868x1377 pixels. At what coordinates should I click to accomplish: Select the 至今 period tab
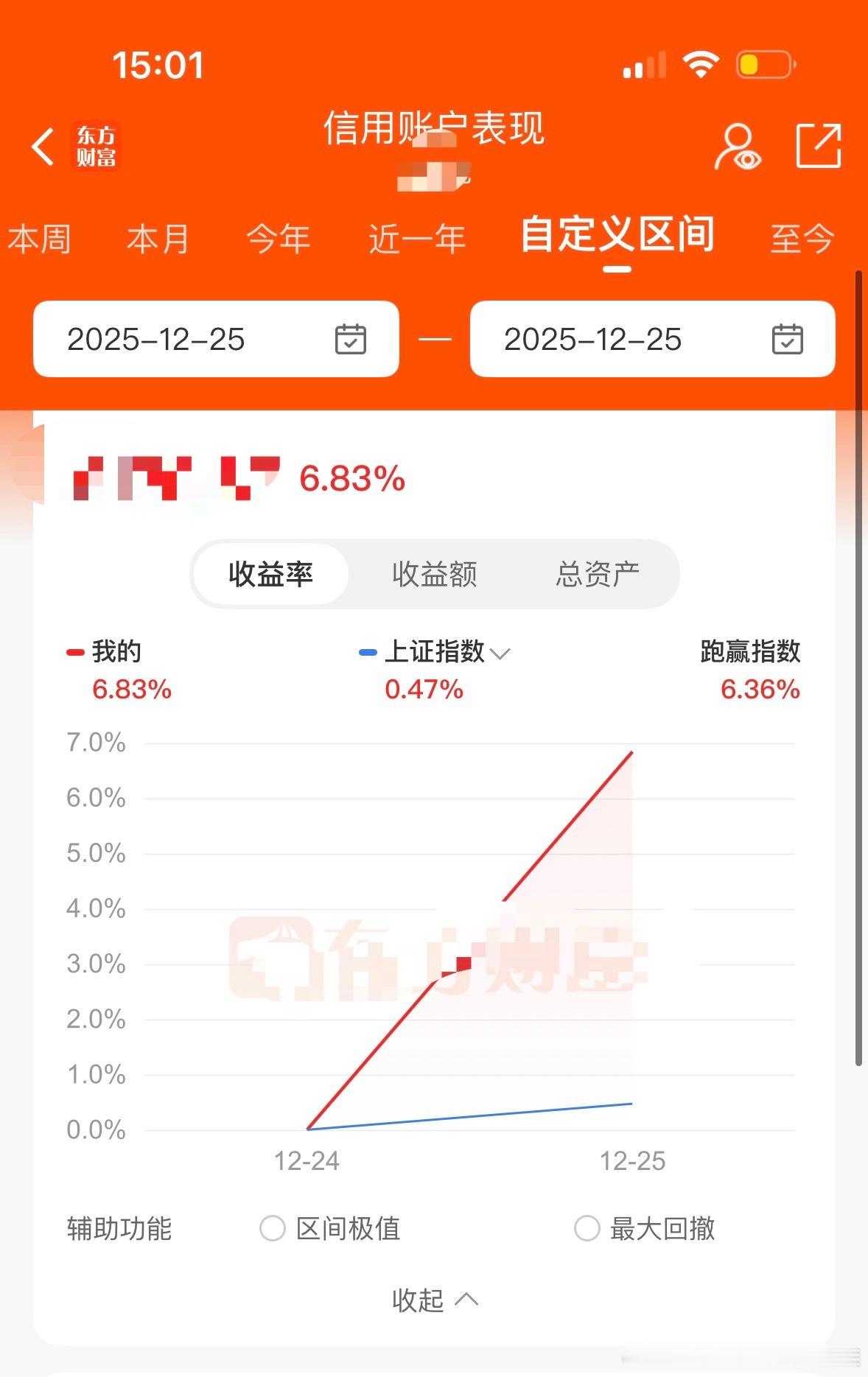(805, 238)
